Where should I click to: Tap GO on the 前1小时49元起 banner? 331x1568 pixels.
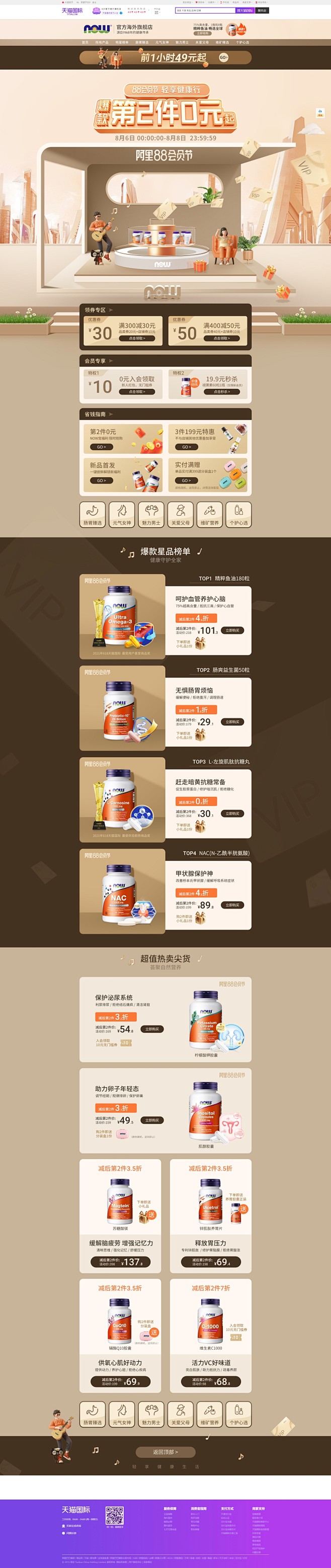tap(223, 57)
